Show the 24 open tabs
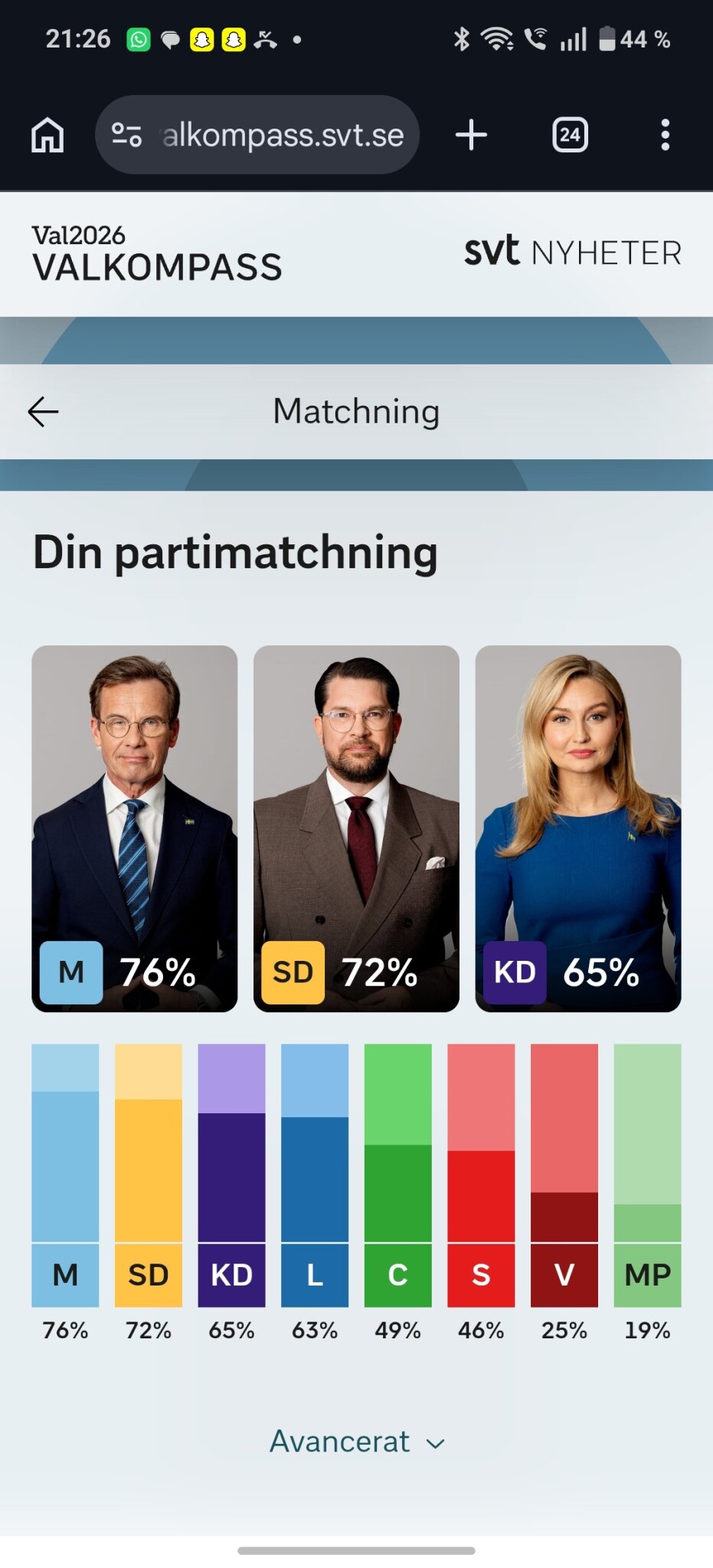The image size is (713, 1568). [570, 136]
